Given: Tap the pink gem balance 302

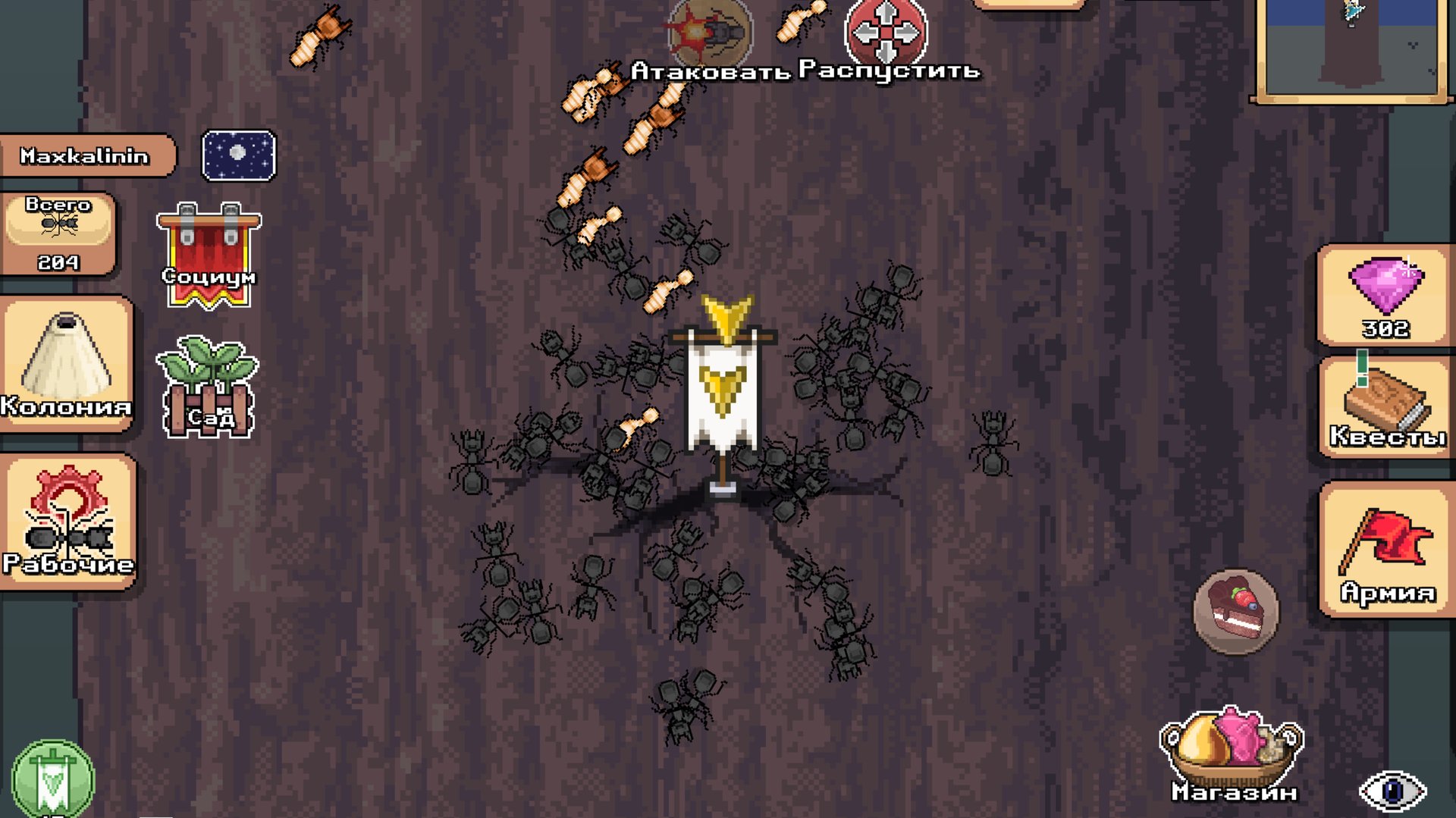Looking at the screenshot, I should click(x=1385, y=297).
